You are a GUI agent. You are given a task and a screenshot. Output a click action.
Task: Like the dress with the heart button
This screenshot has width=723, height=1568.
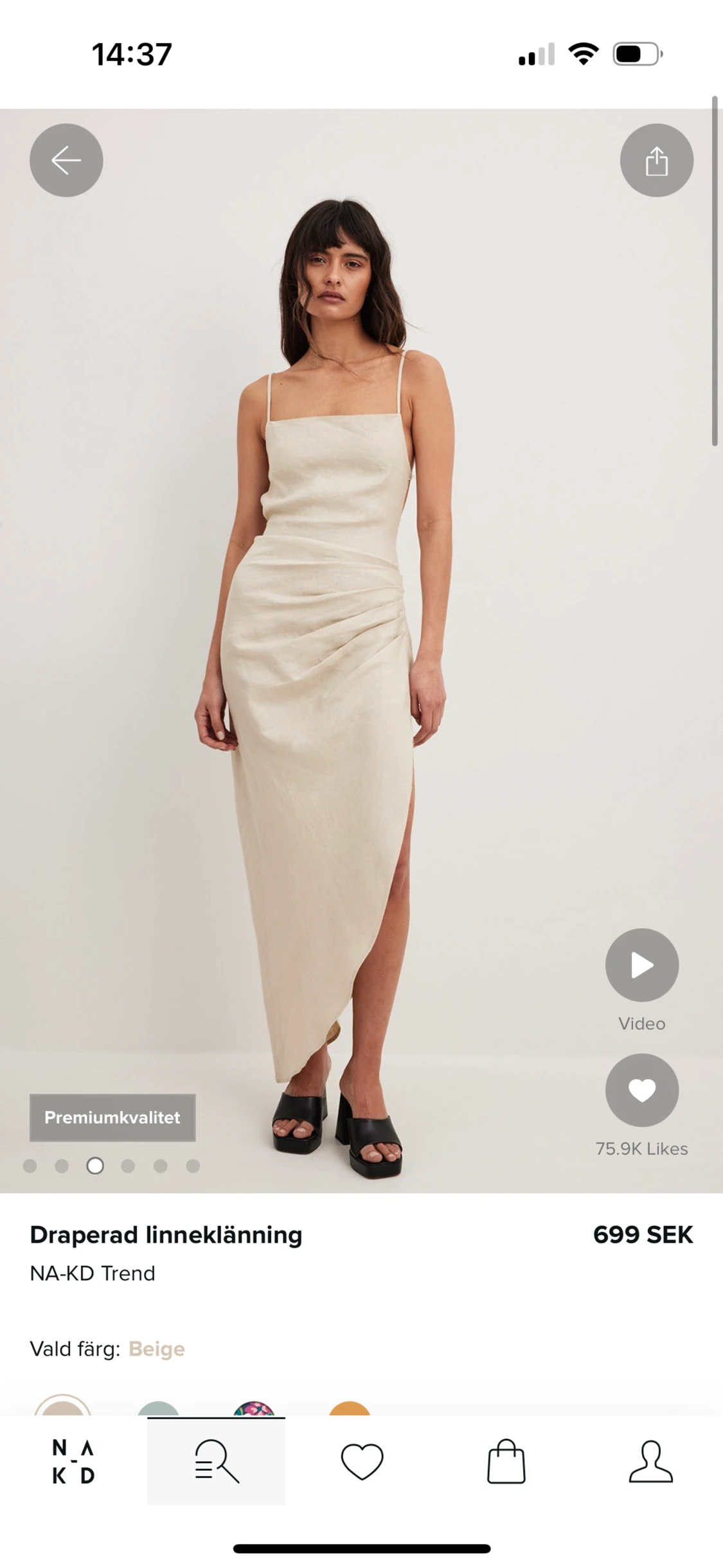pos(641,1090)
